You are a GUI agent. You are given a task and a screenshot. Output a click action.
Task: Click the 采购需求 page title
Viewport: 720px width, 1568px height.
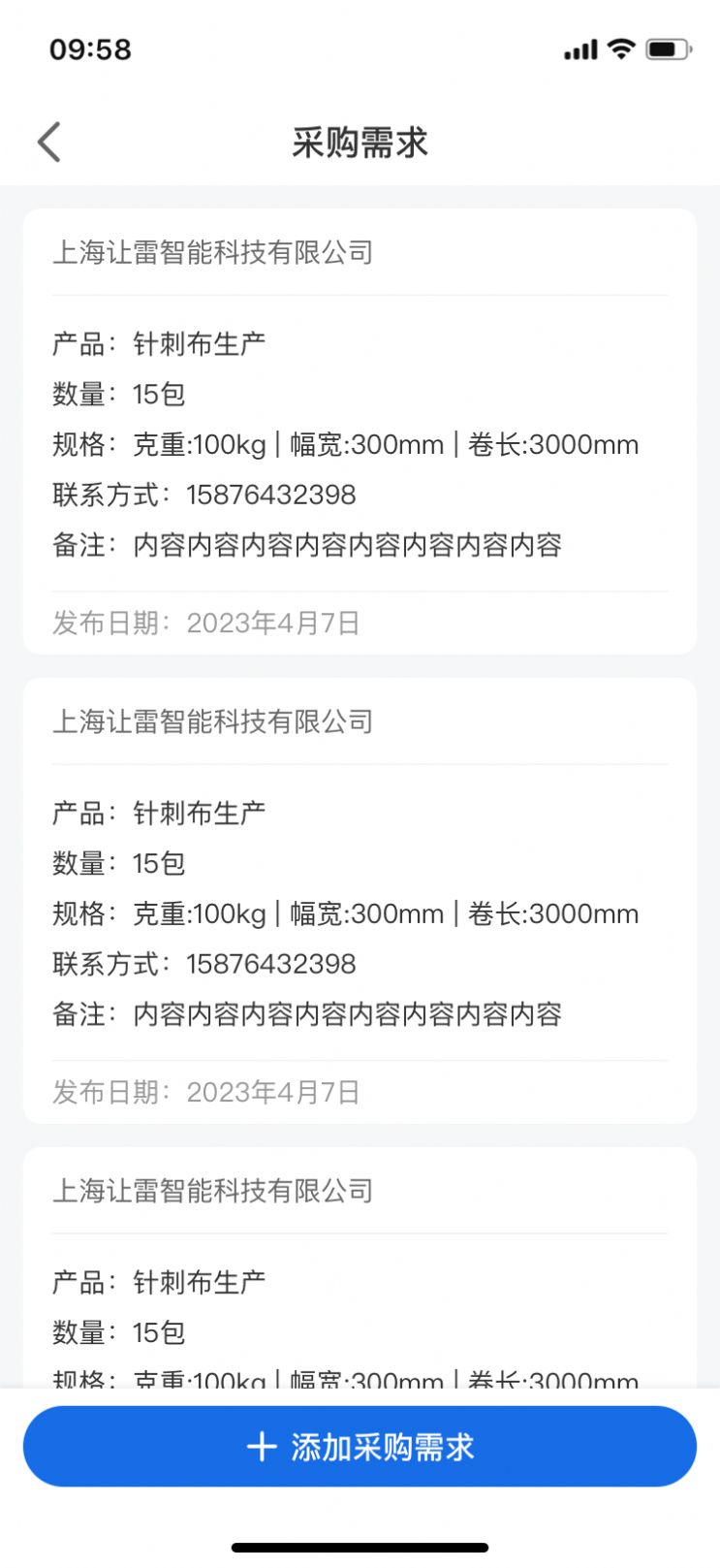point(360,142)
